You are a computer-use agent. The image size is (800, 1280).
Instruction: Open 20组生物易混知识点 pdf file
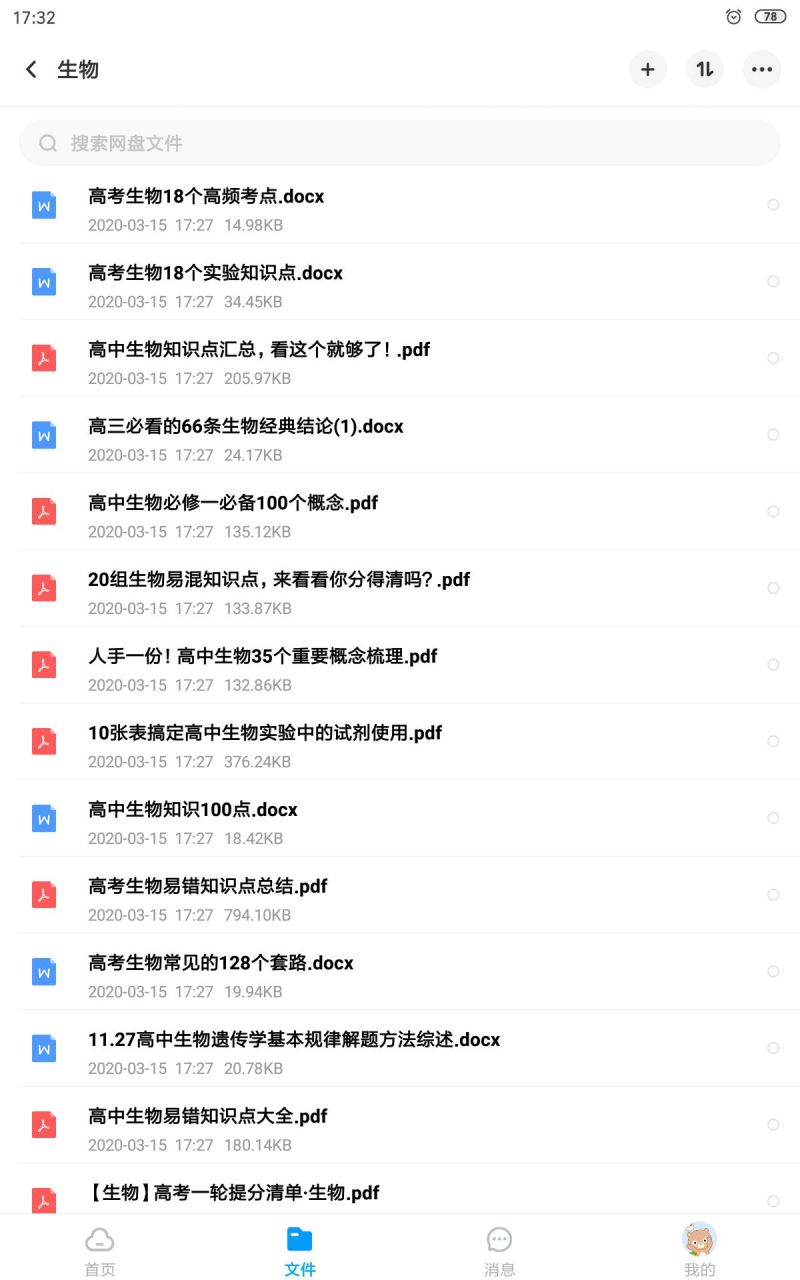pos(400,588)
